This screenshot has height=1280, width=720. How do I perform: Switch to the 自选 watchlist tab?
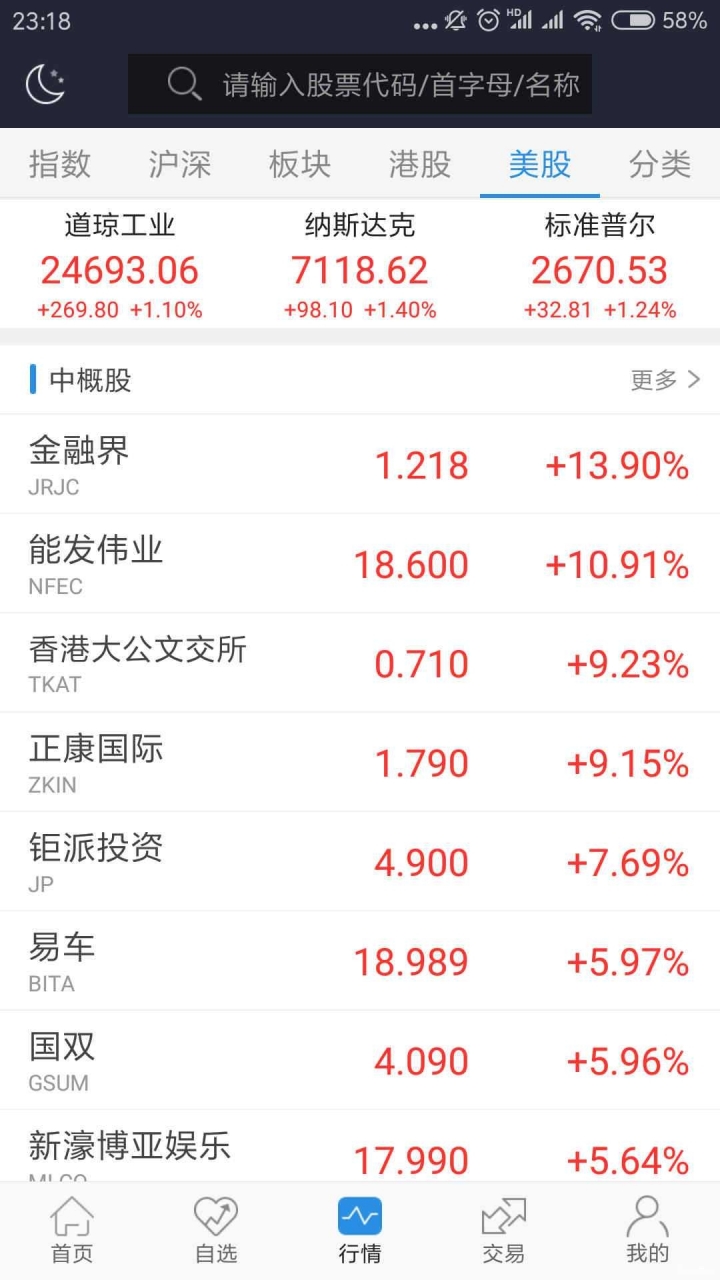(x=216, y=1231)
